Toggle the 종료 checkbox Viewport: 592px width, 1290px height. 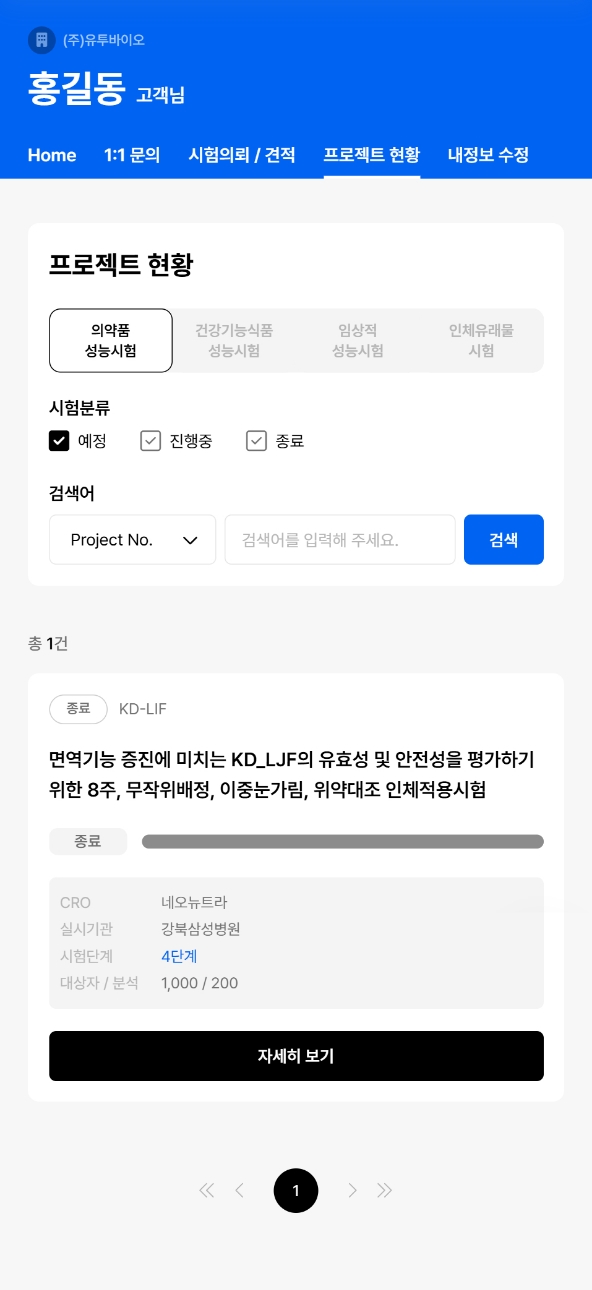coord(256,441)
